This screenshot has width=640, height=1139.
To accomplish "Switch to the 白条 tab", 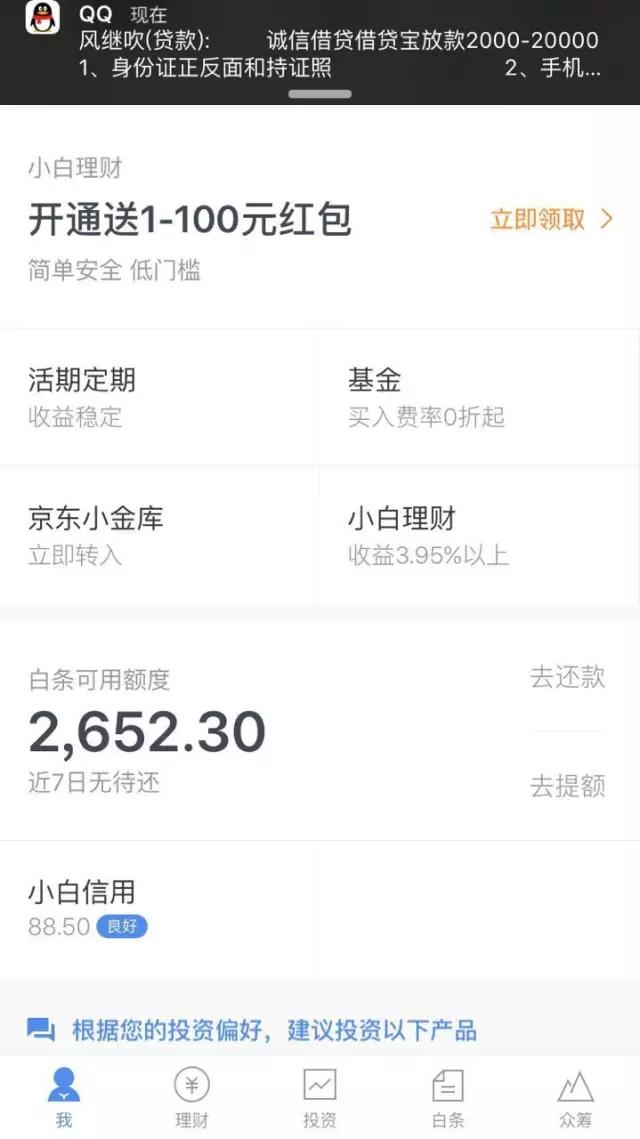I will point(448,1097).
